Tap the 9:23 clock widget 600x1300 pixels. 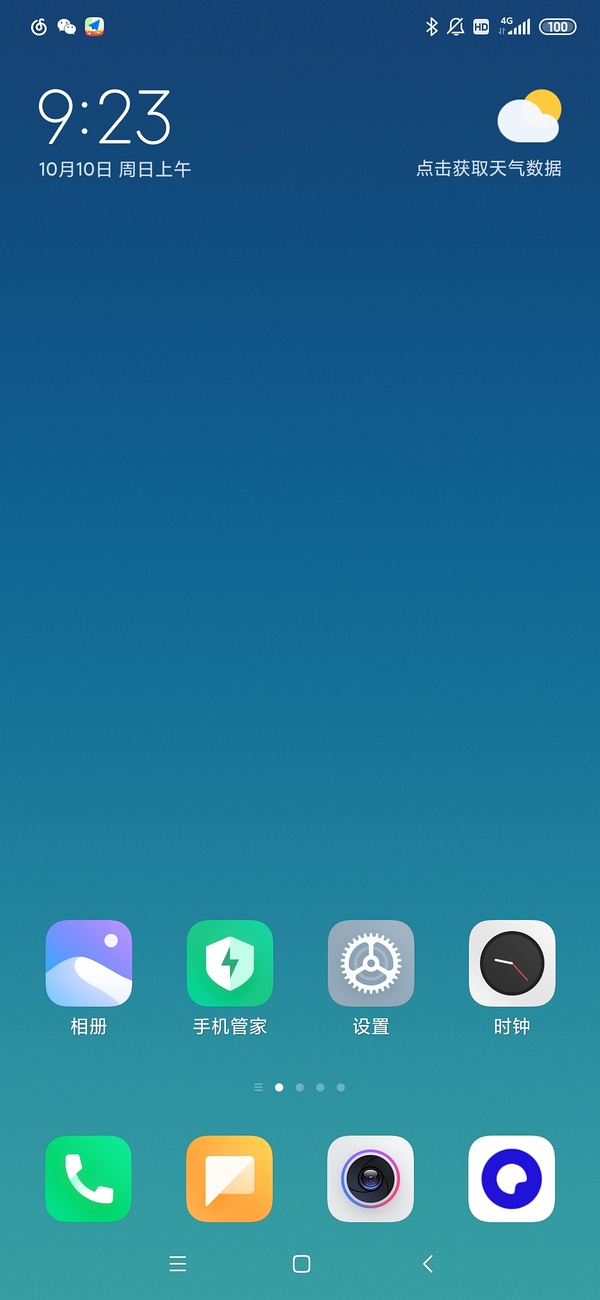105,117
